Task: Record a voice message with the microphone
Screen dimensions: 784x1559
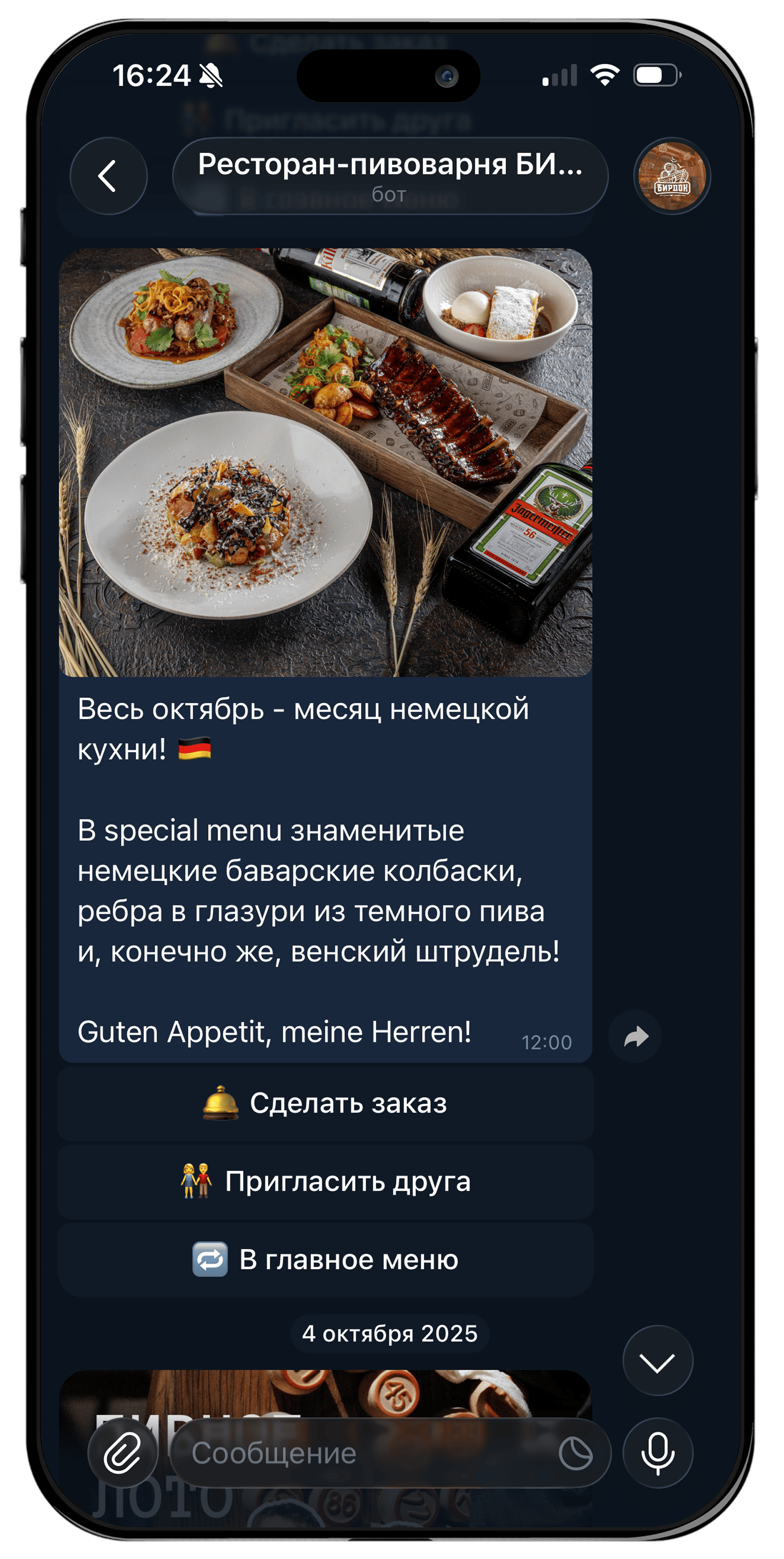Action: (657, 1453)
